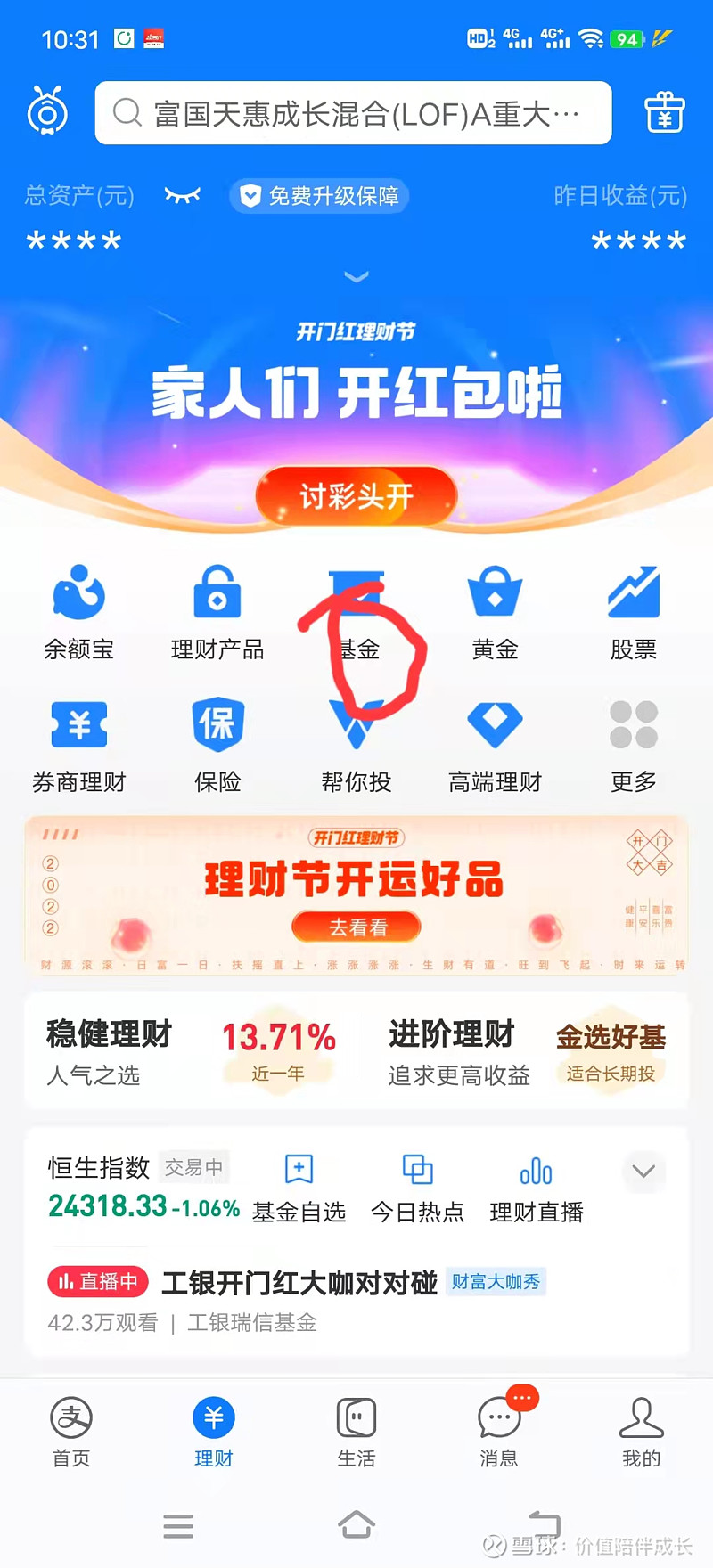713x1568 pixels.
Task: Toggle asset visibility with the eye icon
Action: [182, 196]
